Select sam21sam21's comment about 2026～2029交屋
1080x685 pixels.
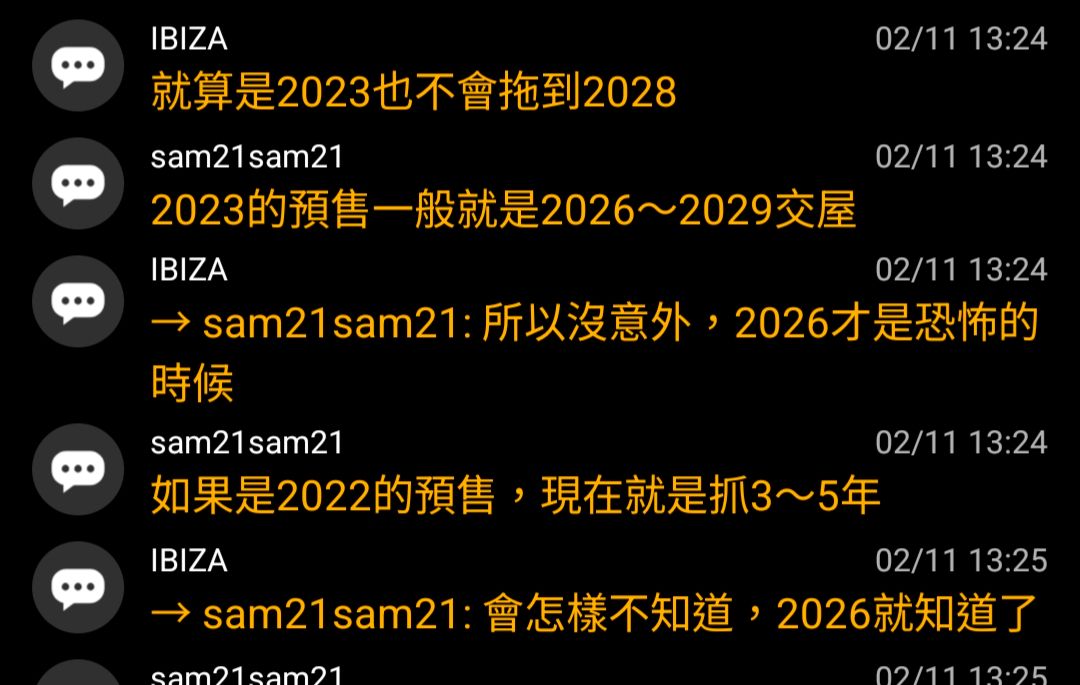click(x=503, y=210)
